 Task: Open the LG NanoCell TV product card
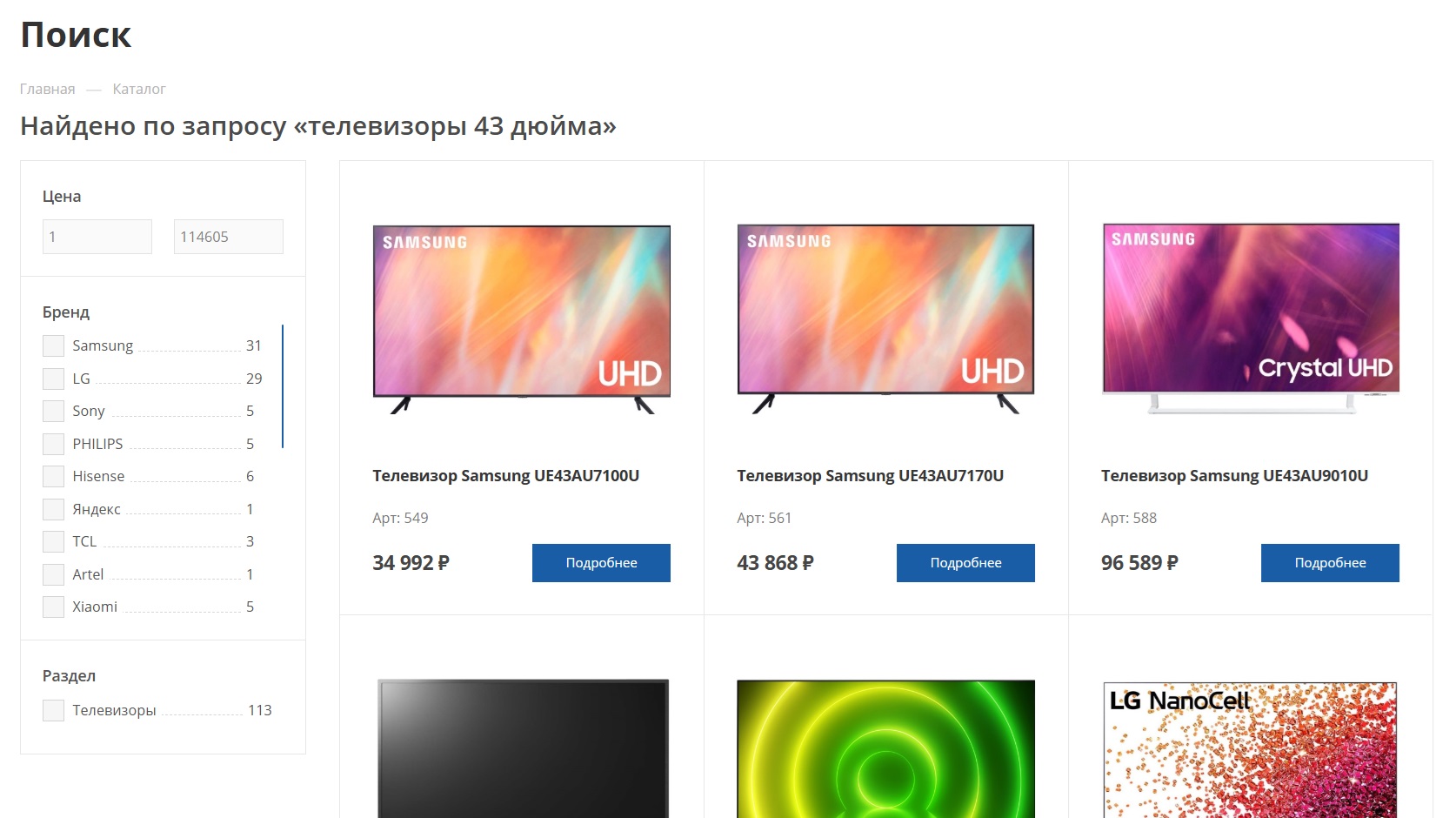click(1250, 748)
